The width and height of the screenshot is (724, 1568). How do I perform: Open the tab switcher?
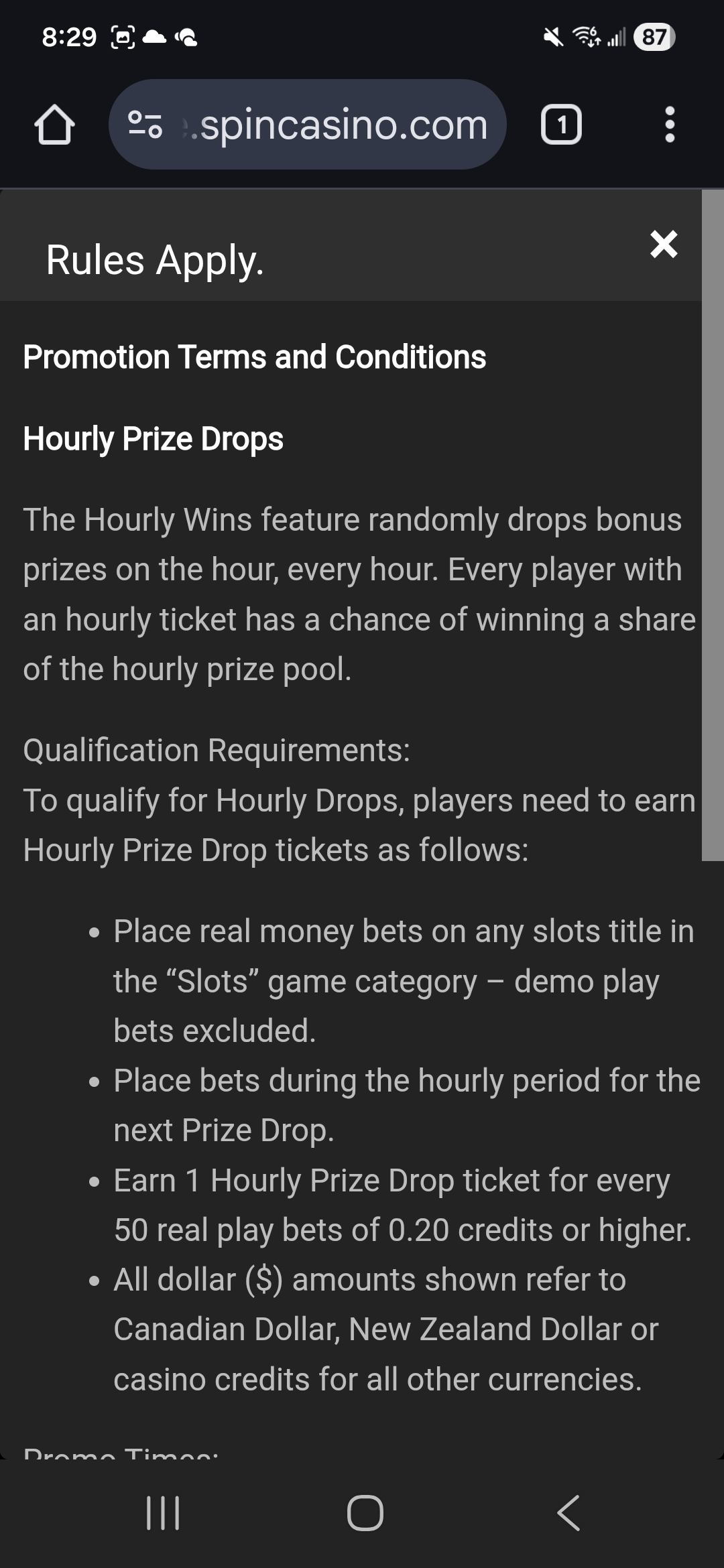tap(560, 125)
